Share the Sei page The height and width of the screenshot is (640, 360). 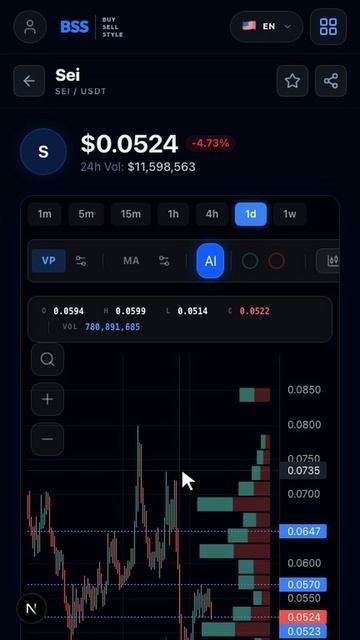(331, 81)
